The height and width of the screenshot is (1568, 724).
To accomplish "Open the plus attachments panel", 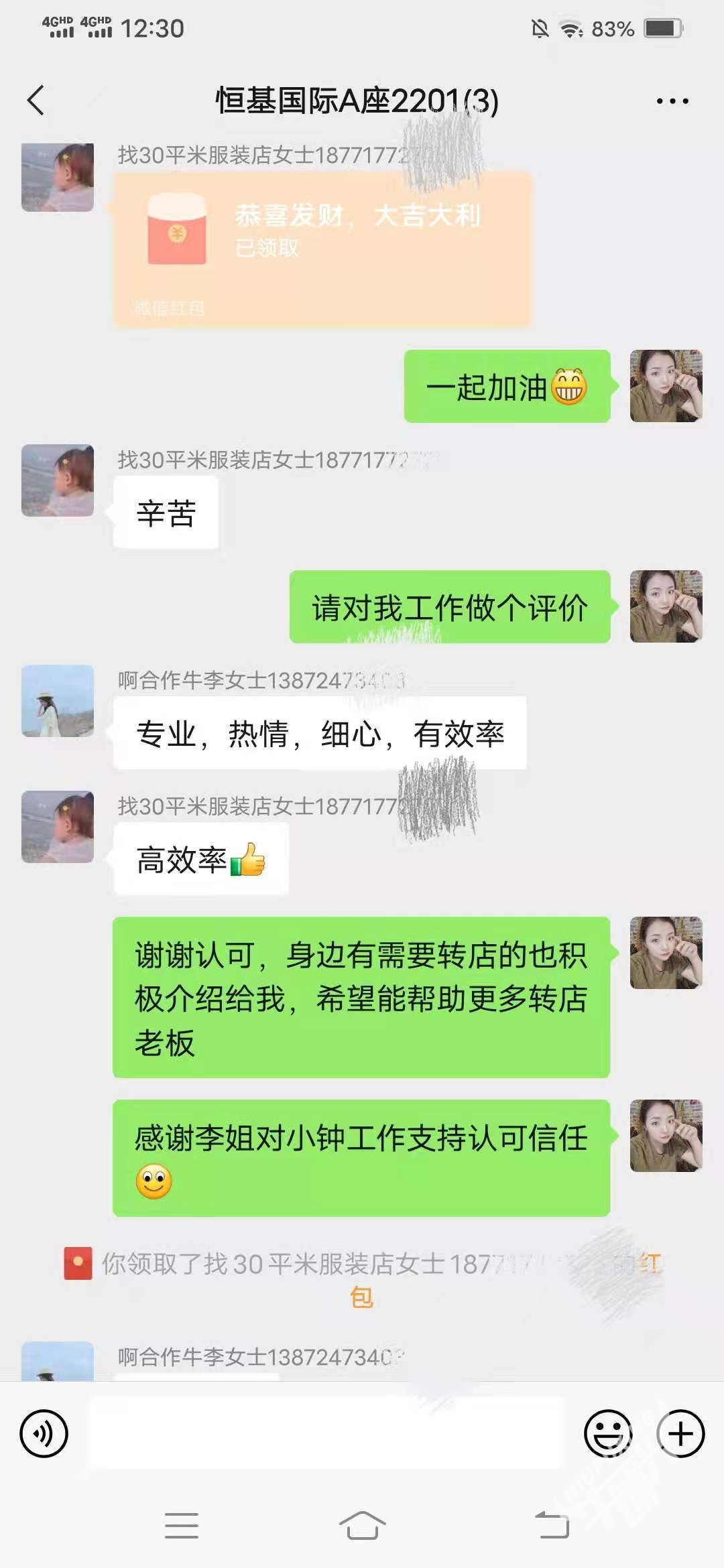I will click(680, 1433).
